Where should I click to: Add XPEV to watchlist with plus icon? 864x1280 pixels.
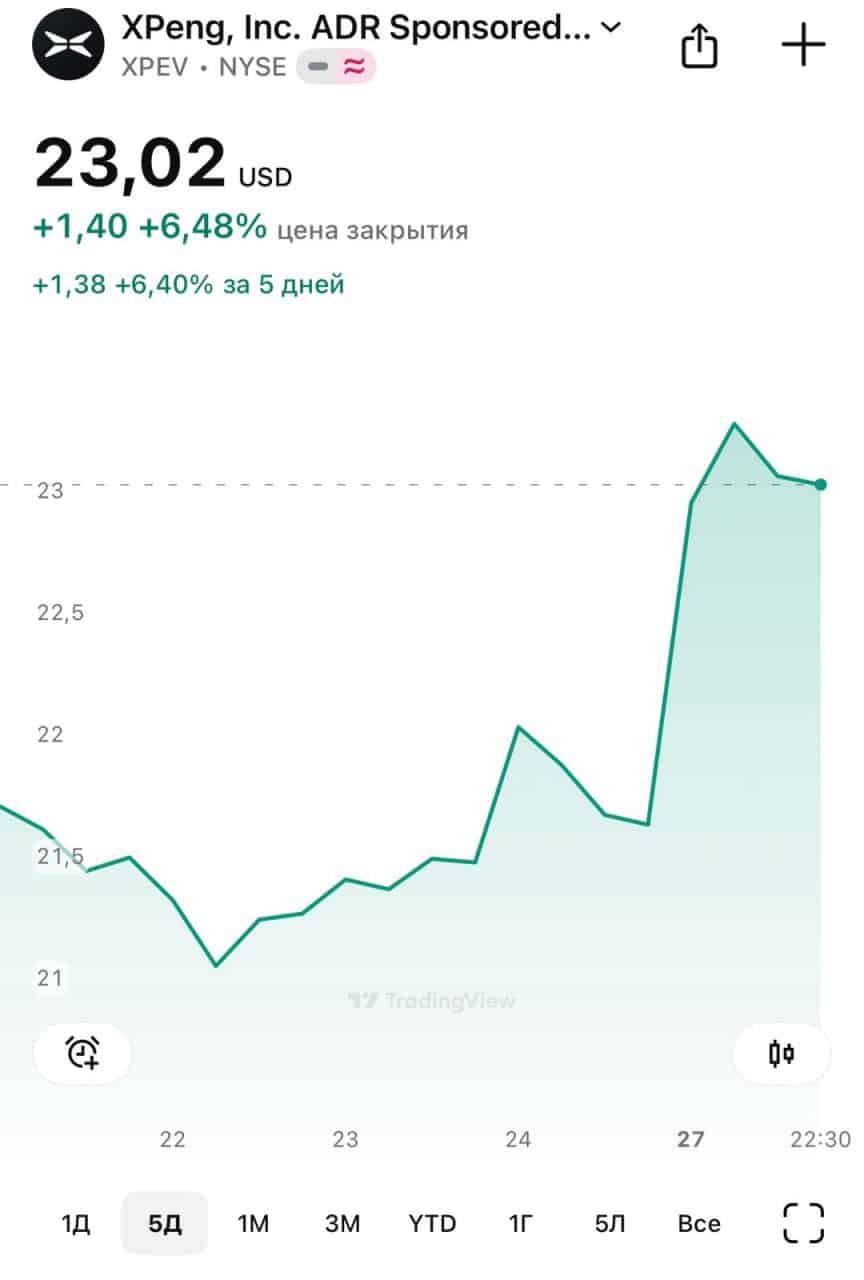tap(802, 46)
